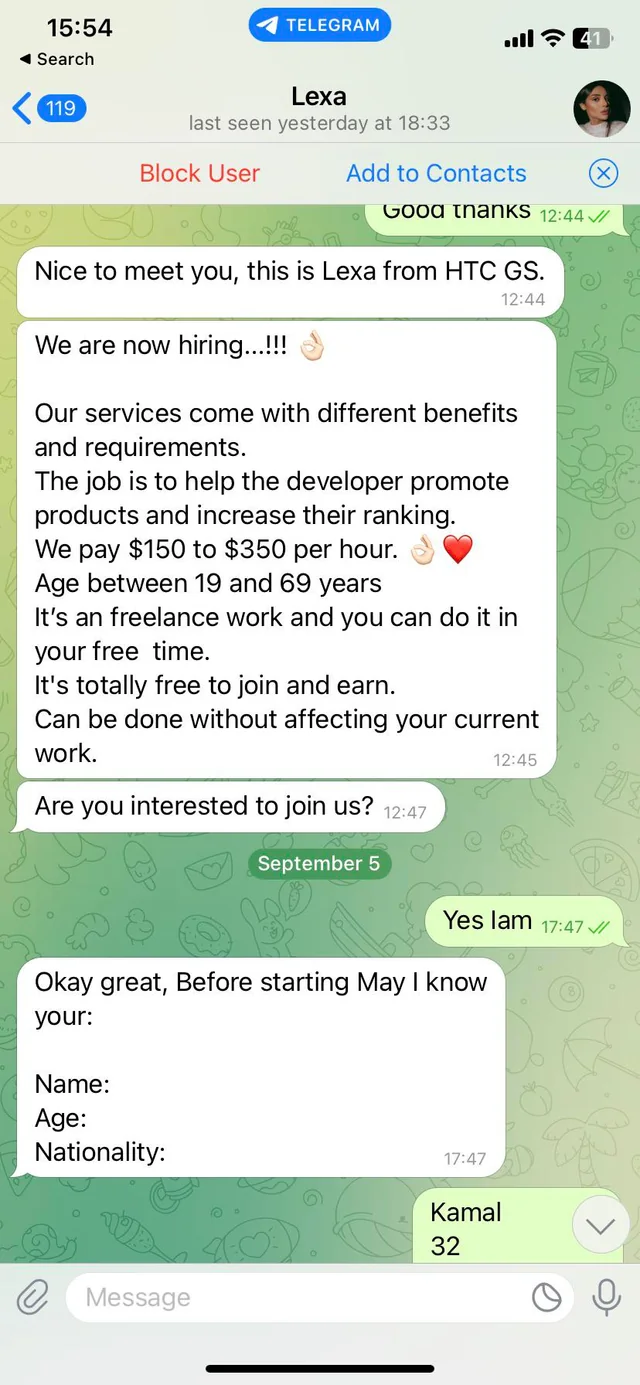The width and height of the screenshot is (640, 1385).
Task: Open the sticker panel
Action: 547,1298
